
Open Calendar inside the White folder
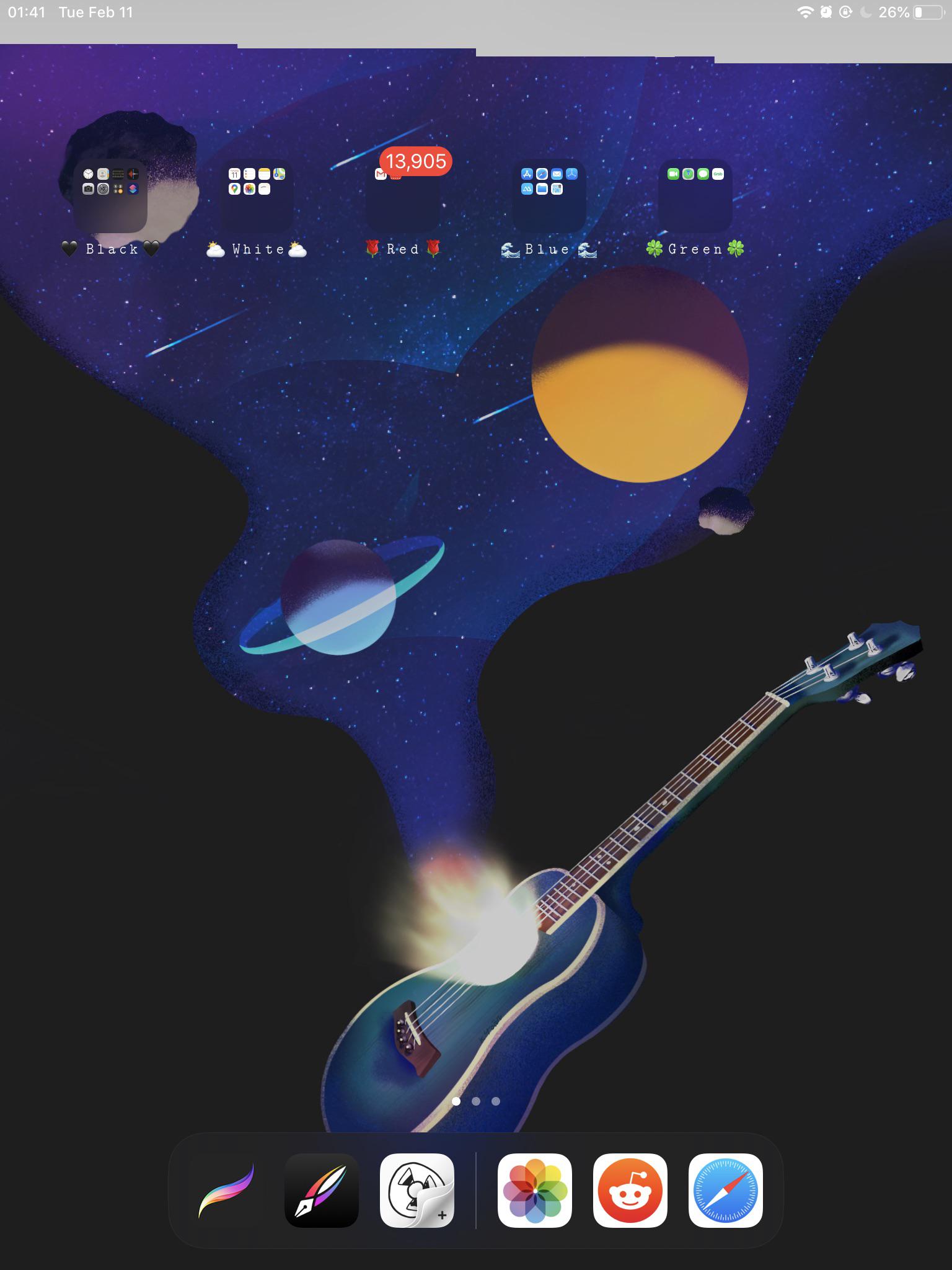pos(234,175)
